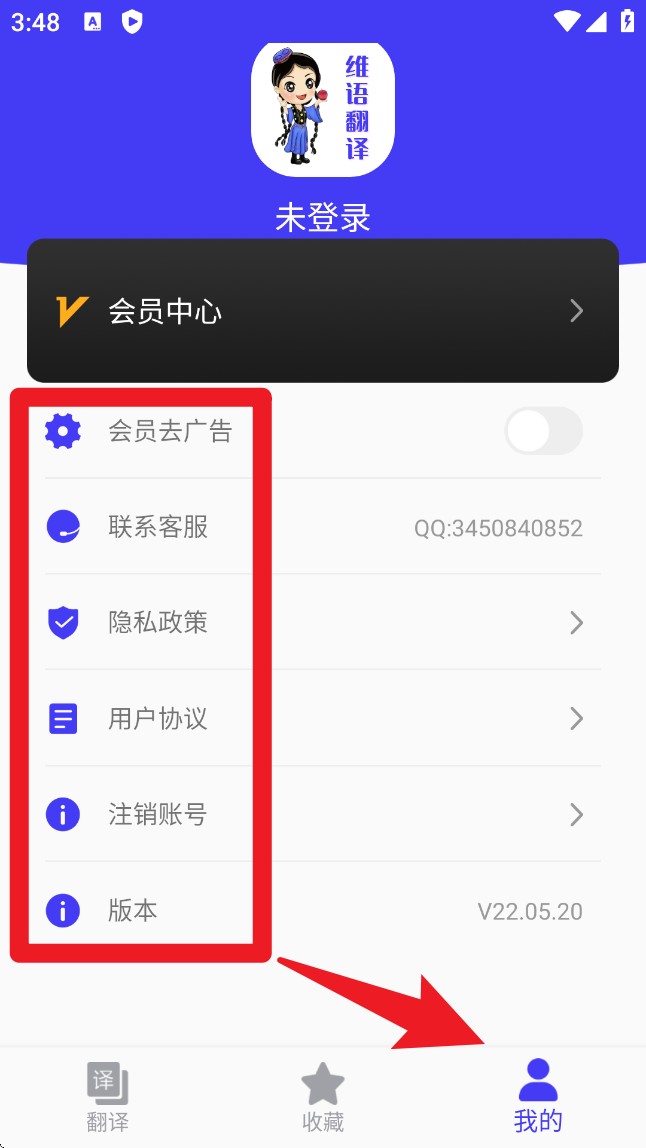The image size is (646, 1148).
Task: Open the 注销账号 account deletion row
Action: [322, 815]
